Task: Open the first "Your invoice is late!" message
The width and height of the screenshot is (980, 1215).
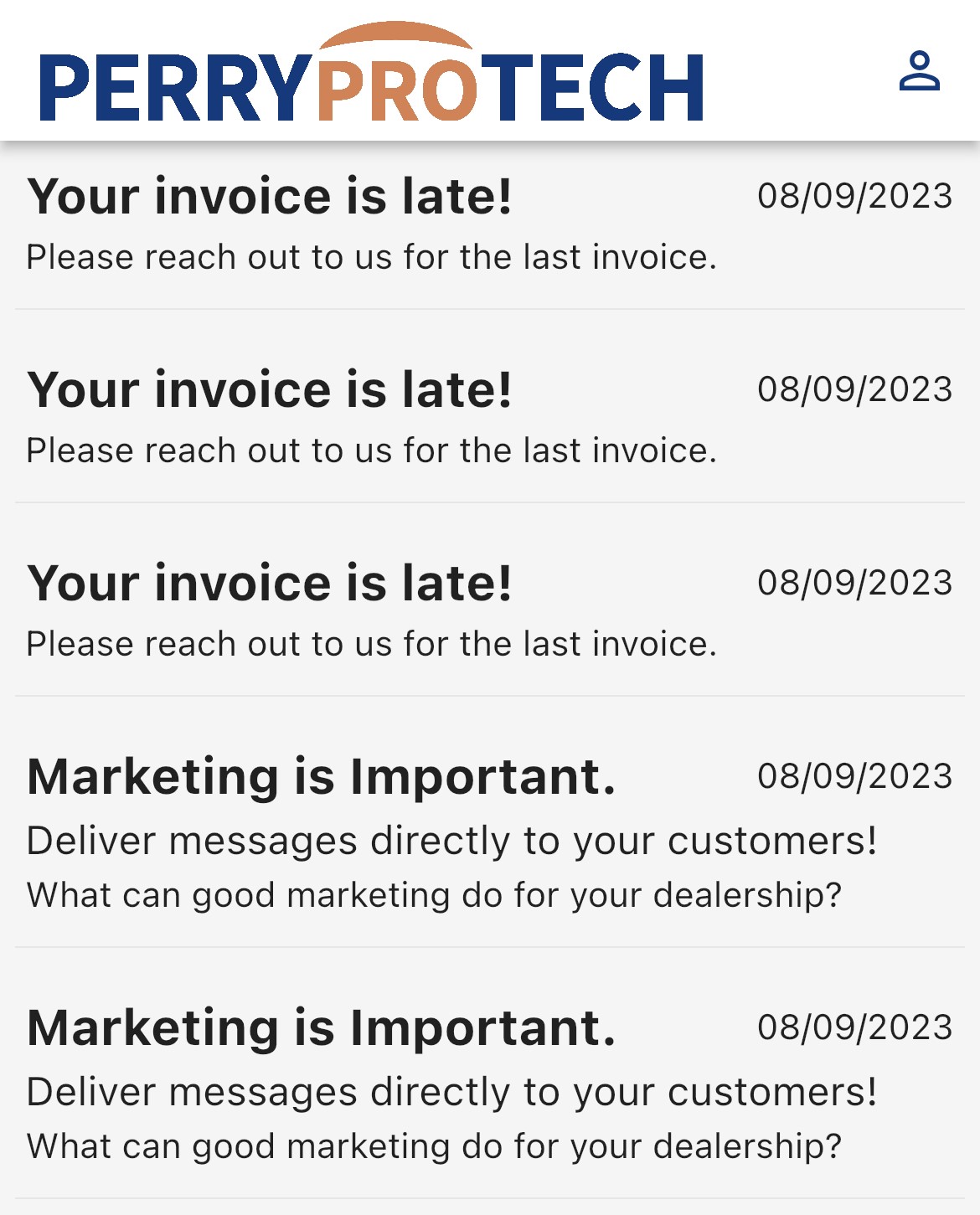Action: [489, 224]
